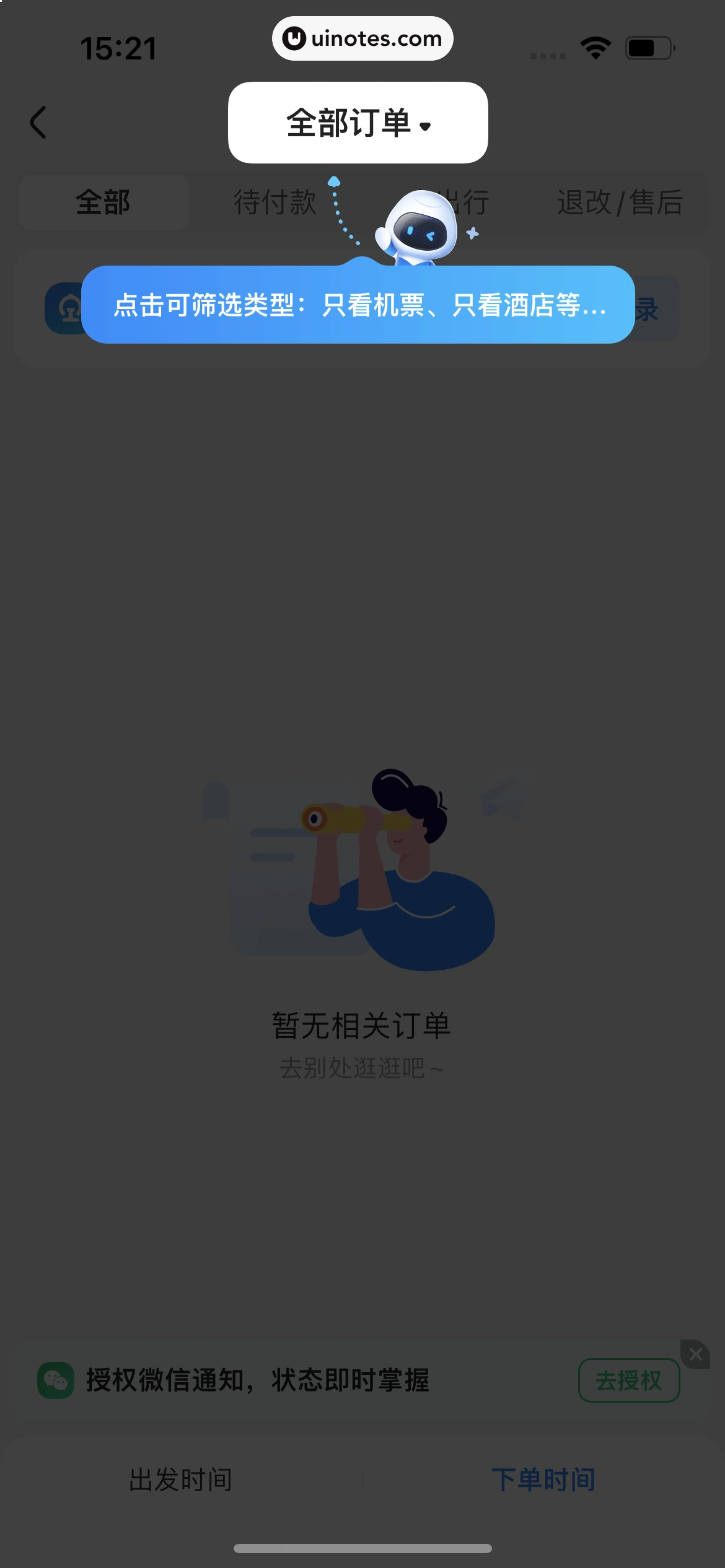
Task: Sort orders by 下单时间
Action: pyautogui.click(x=543, y=1480)
